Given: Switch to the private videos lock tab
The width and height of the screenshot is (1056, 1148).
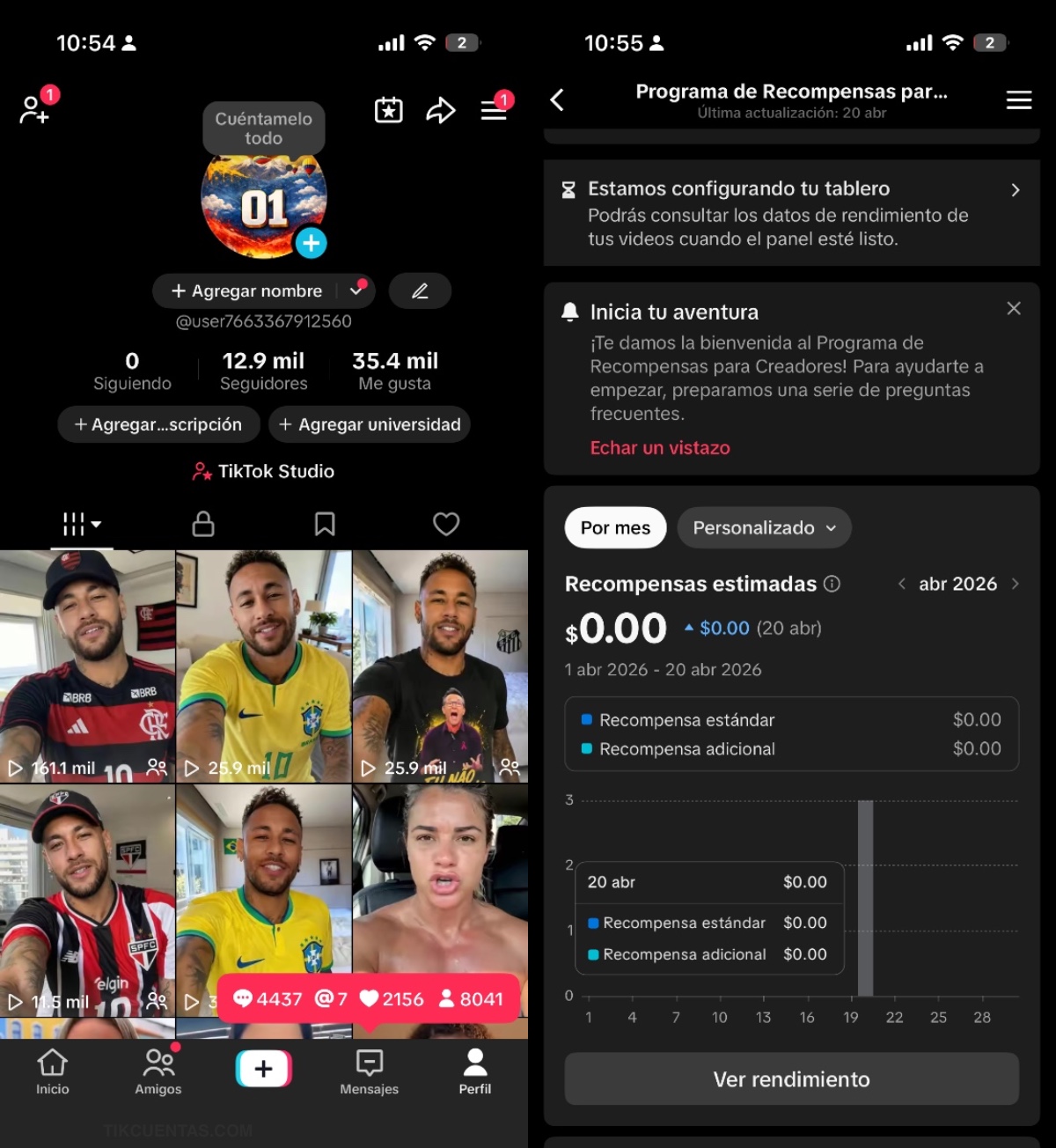Looking at the screenshot, I should point(203,524).
